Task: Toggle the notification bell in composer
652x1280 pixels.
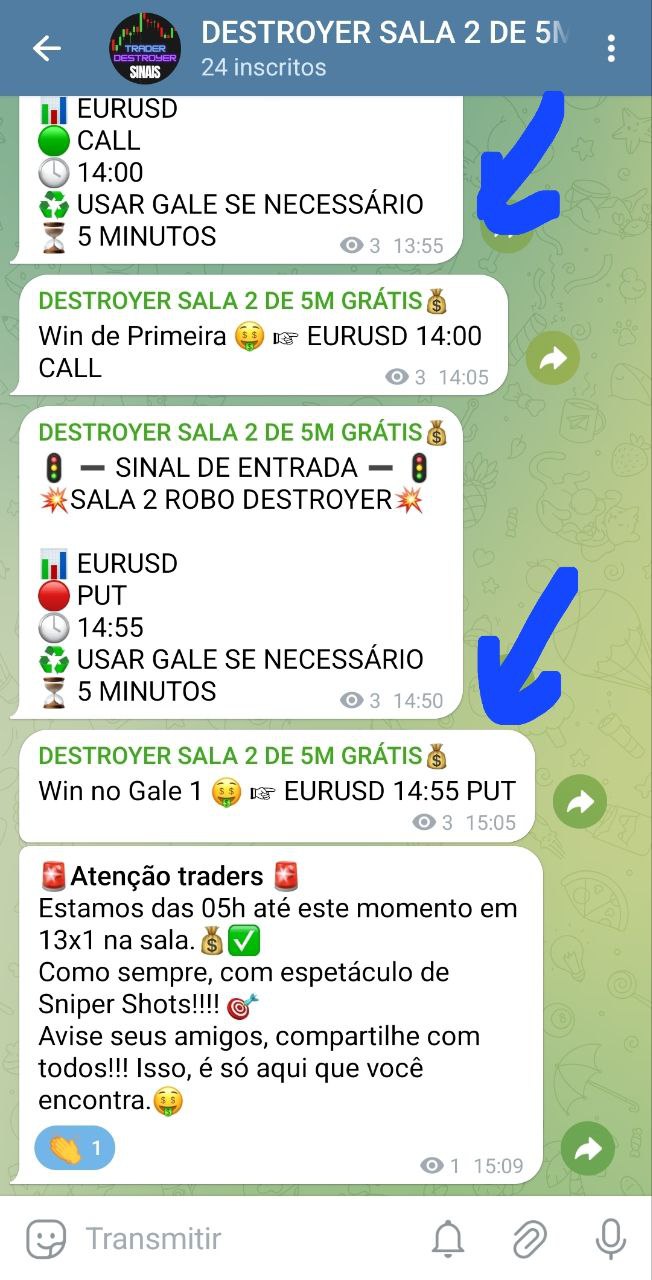Action: coord(449,1239)
